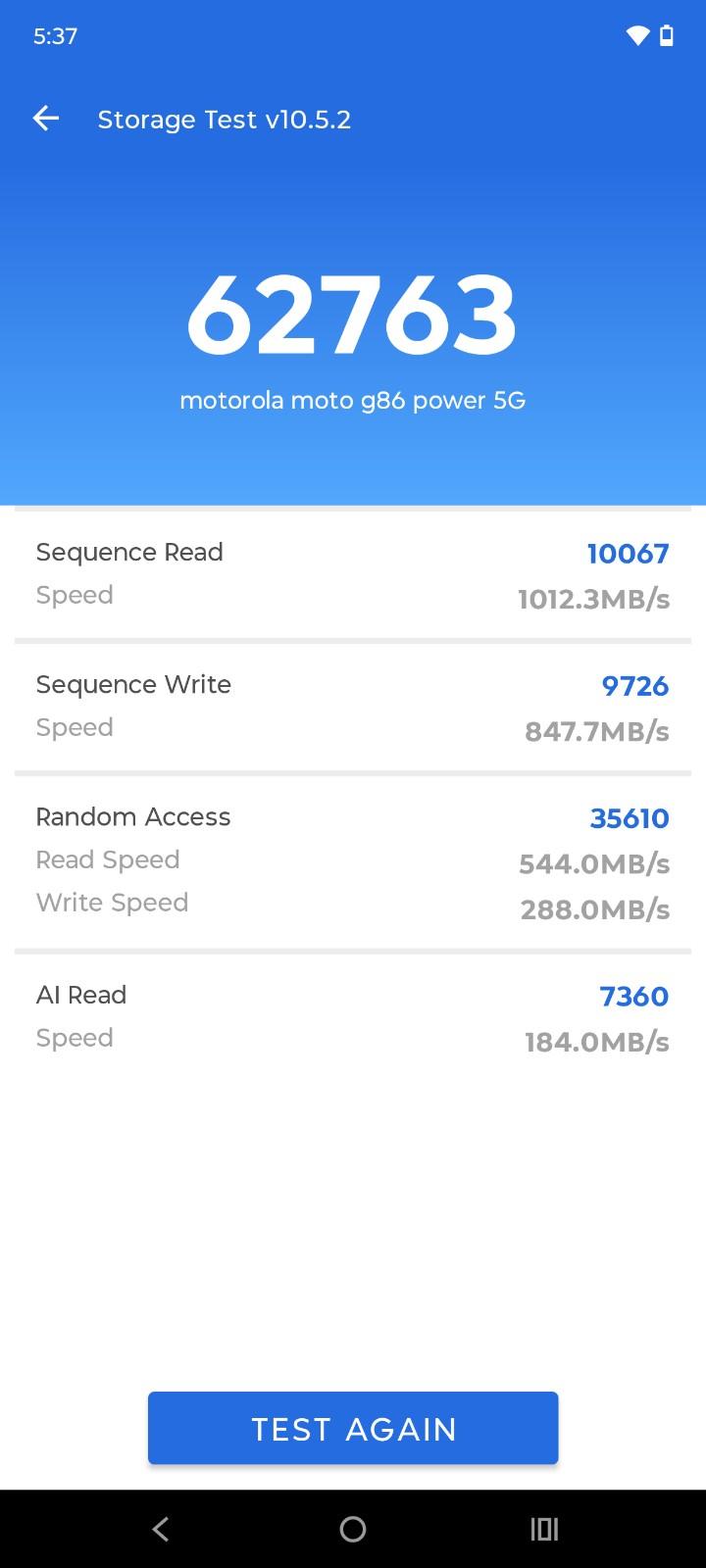Tap the recent apps navigation icon
The height and width of the screenshot is (1568, 706).
[x=543, y=1529]
